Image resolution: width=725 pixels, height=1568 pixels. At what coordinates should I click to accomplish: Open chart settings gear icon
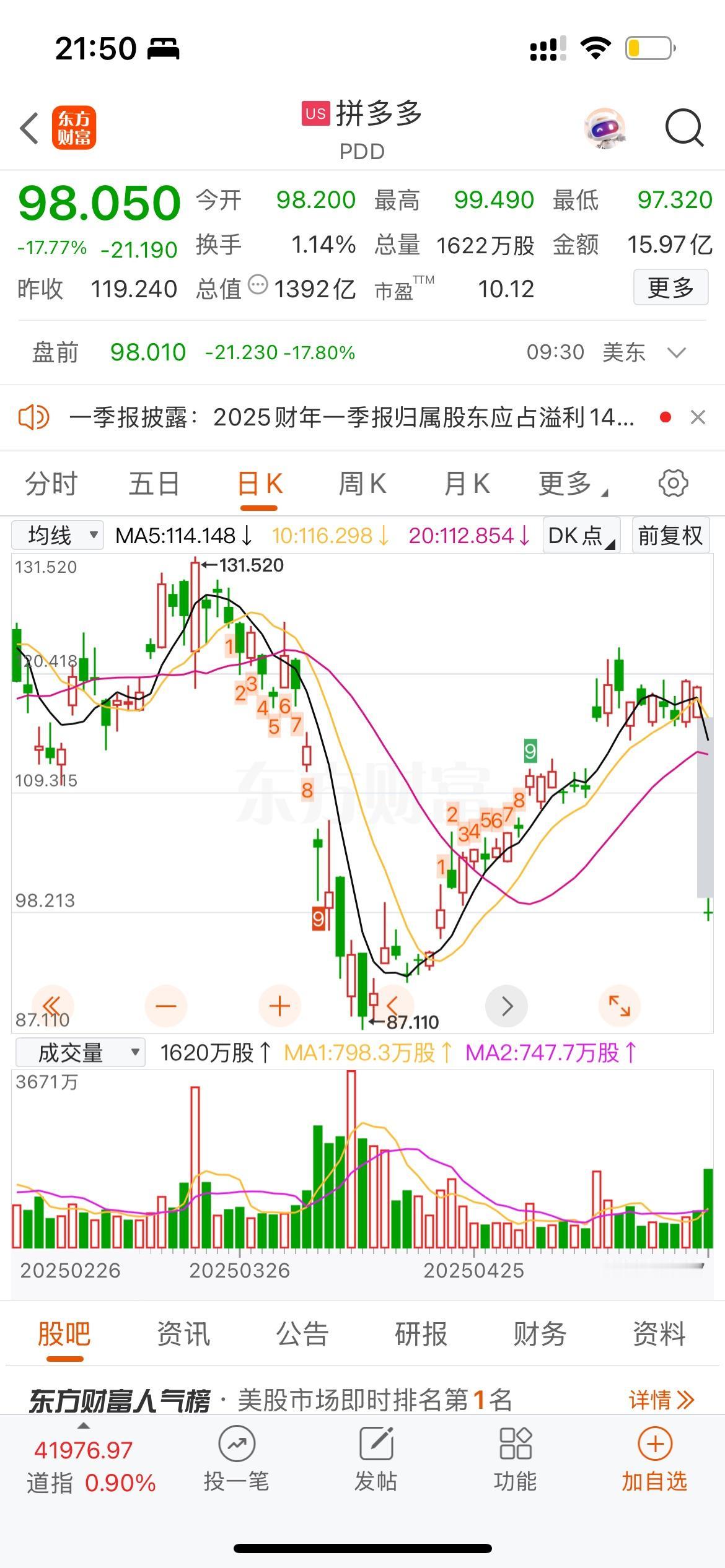pos(673,484)
